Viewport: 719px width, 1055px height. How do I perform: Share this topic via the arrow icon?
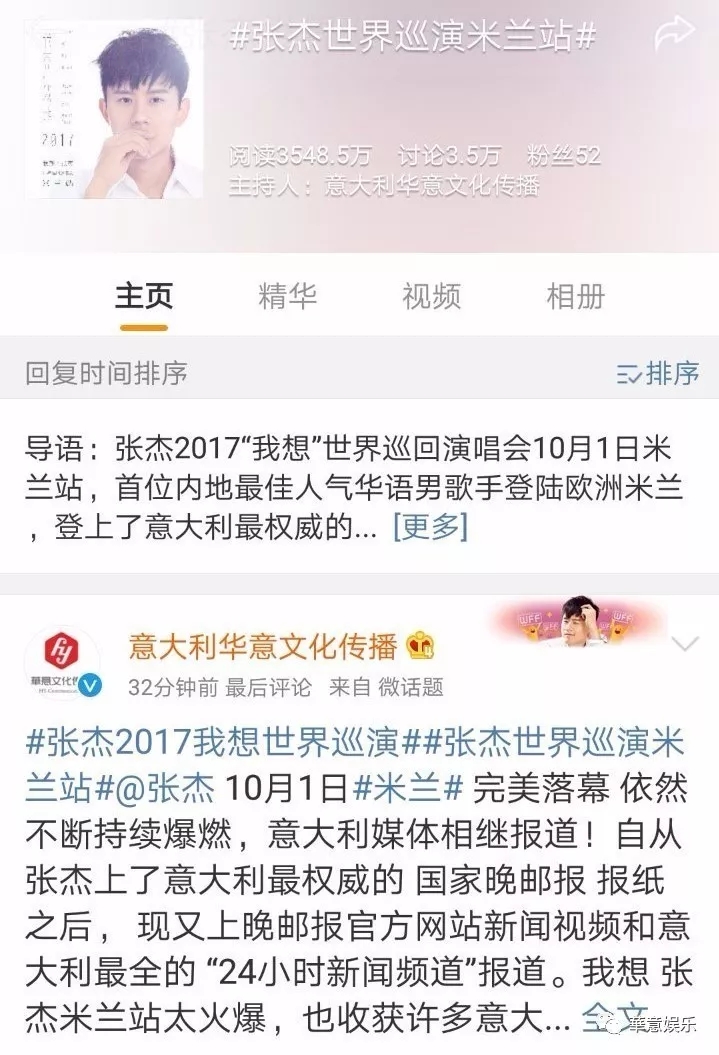coord(674,36)
